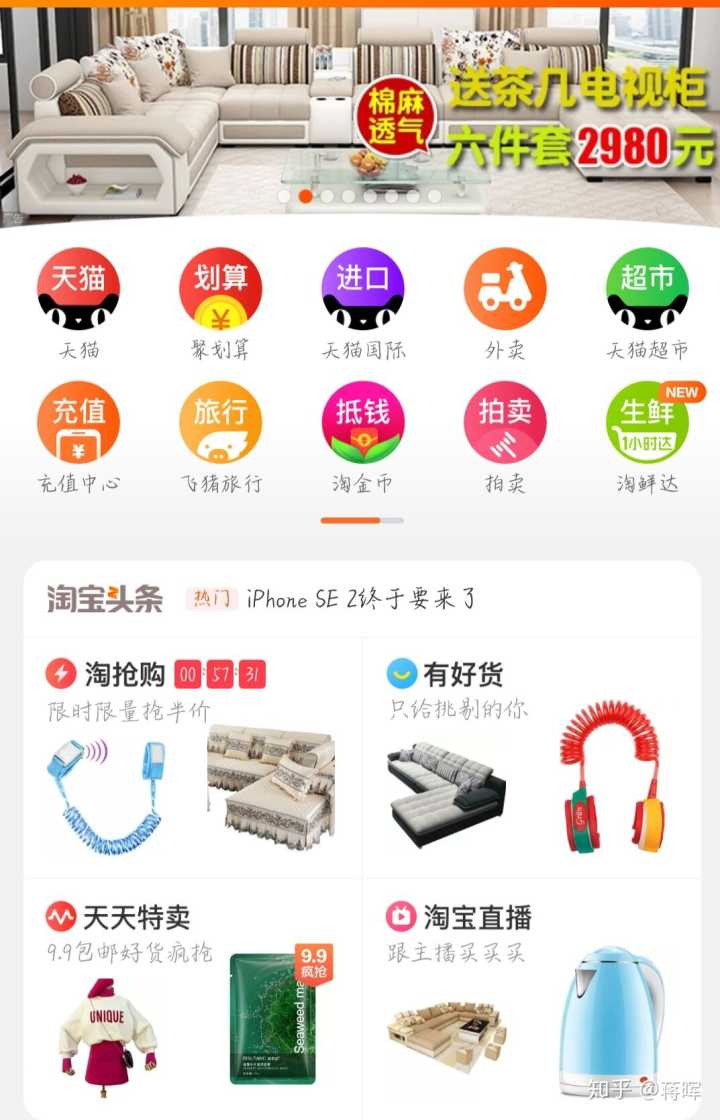
Task: Open 淘鲜达 fresh grocery delivery
Action: (x=647, y=423)
